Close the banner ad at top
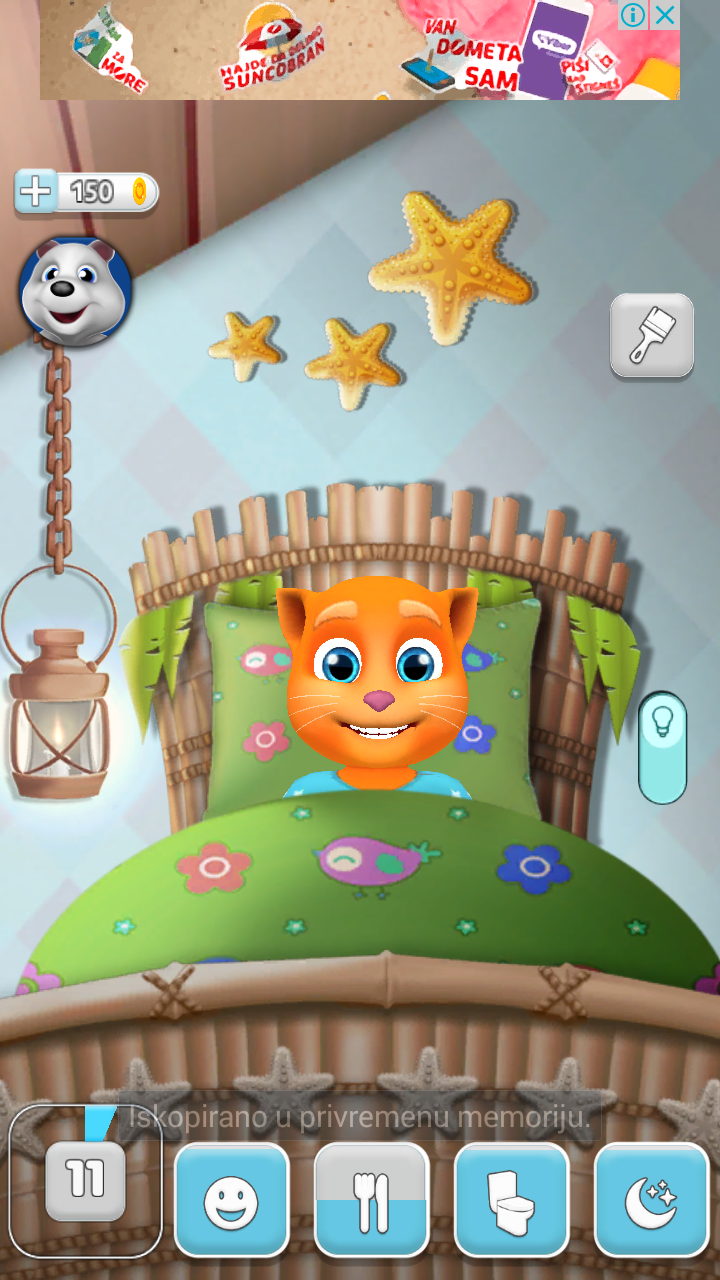720x1280 pixels. pyautogui.click(x=665, y=14)
